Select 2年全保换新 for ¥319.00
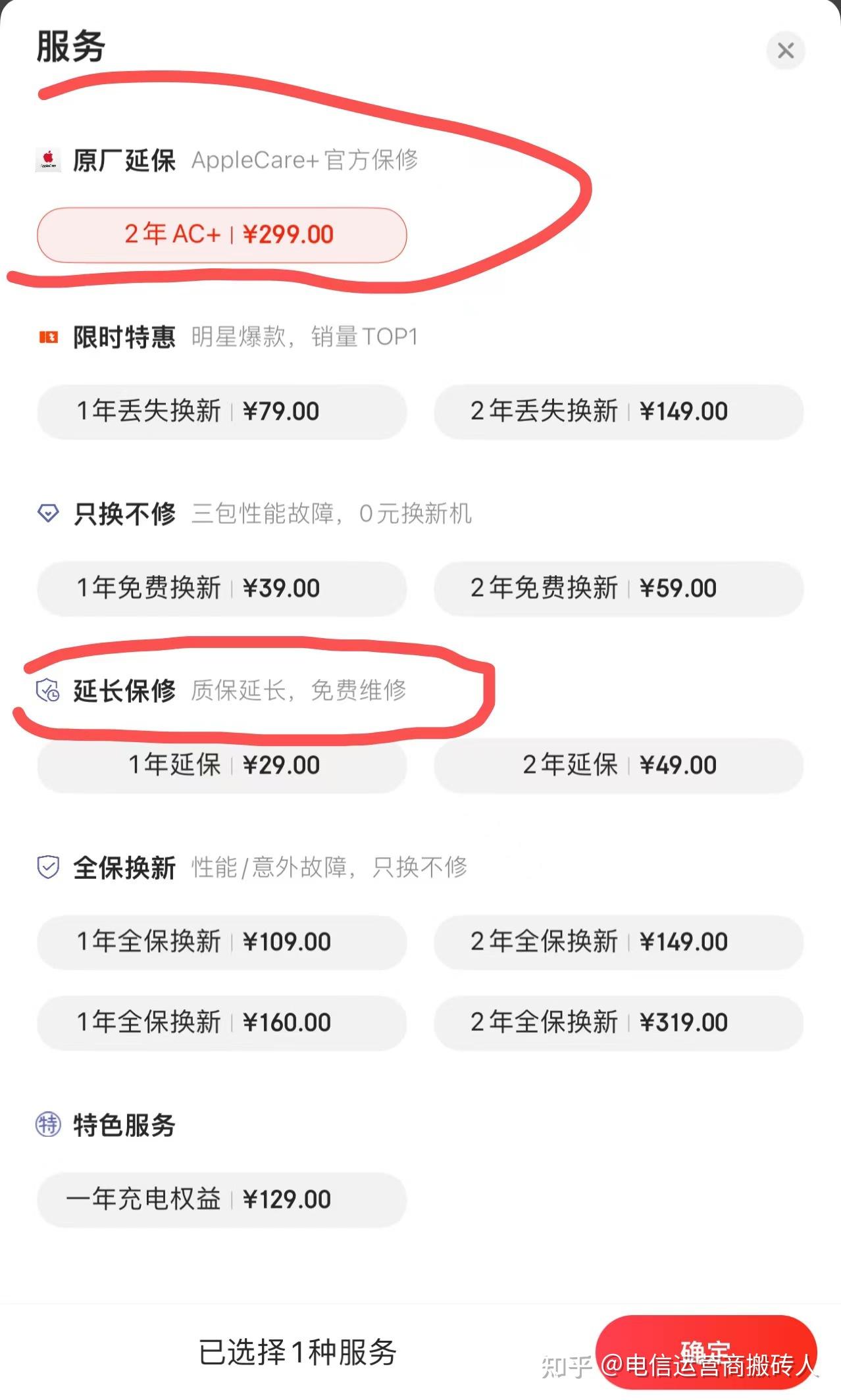The image size is (841, 1400). [619, 1022]
